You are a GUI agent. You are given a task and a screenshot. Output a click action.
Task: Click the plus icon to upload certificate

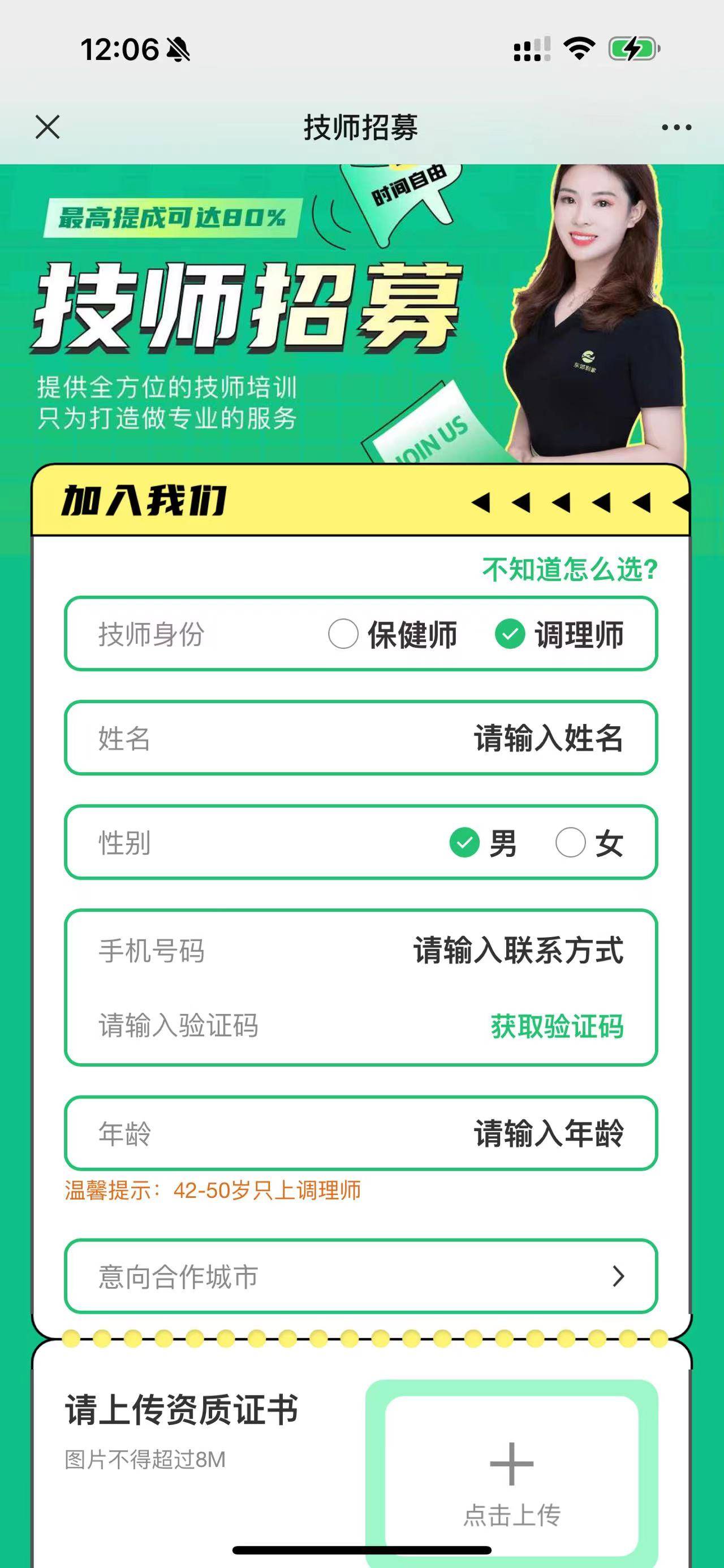pyautogui.click(x=512, y=1465)
